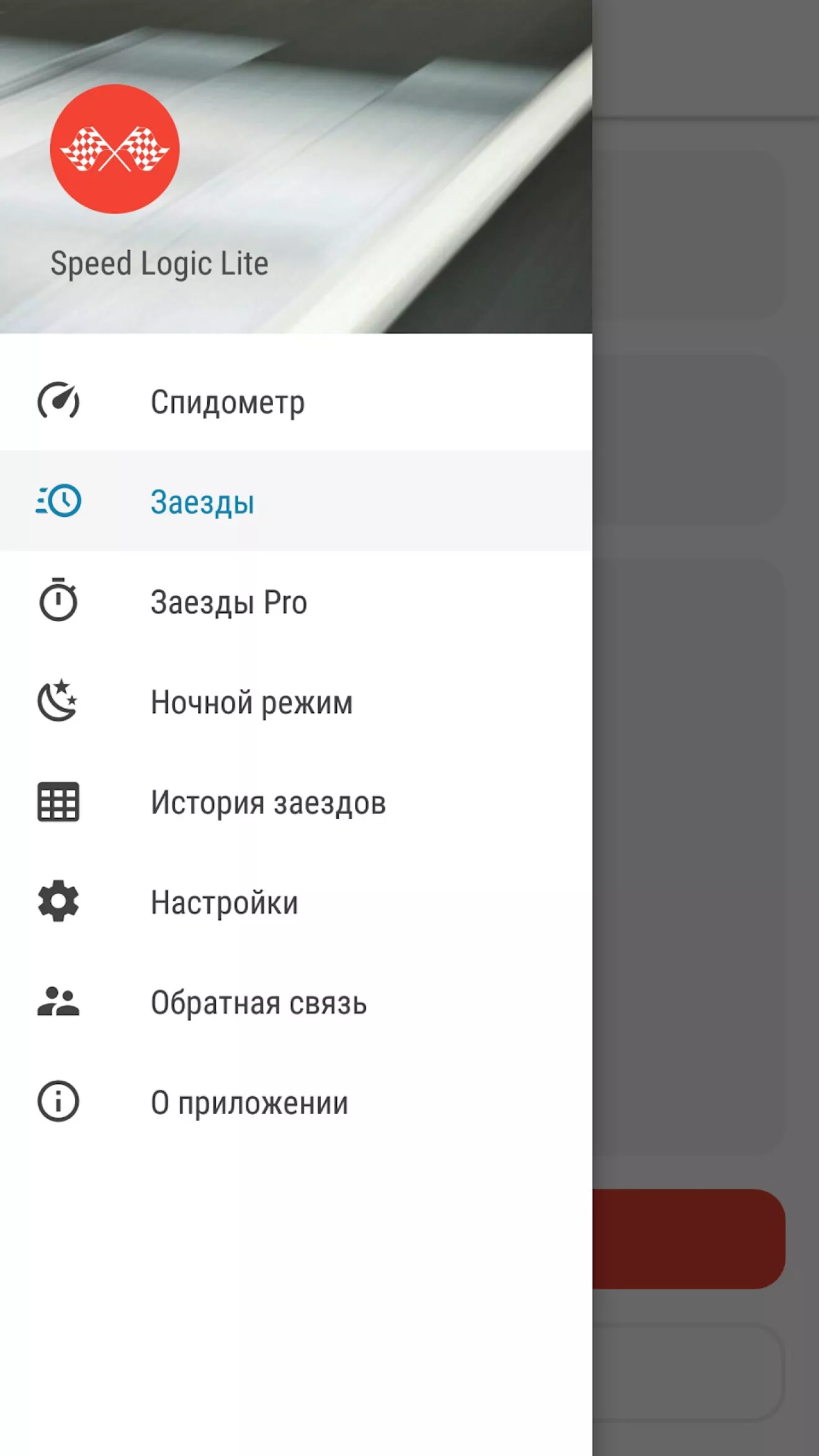The height and width of the screenshot is (1456, 819).
Task: Open История заездов
Action: [x=296, y=802]
